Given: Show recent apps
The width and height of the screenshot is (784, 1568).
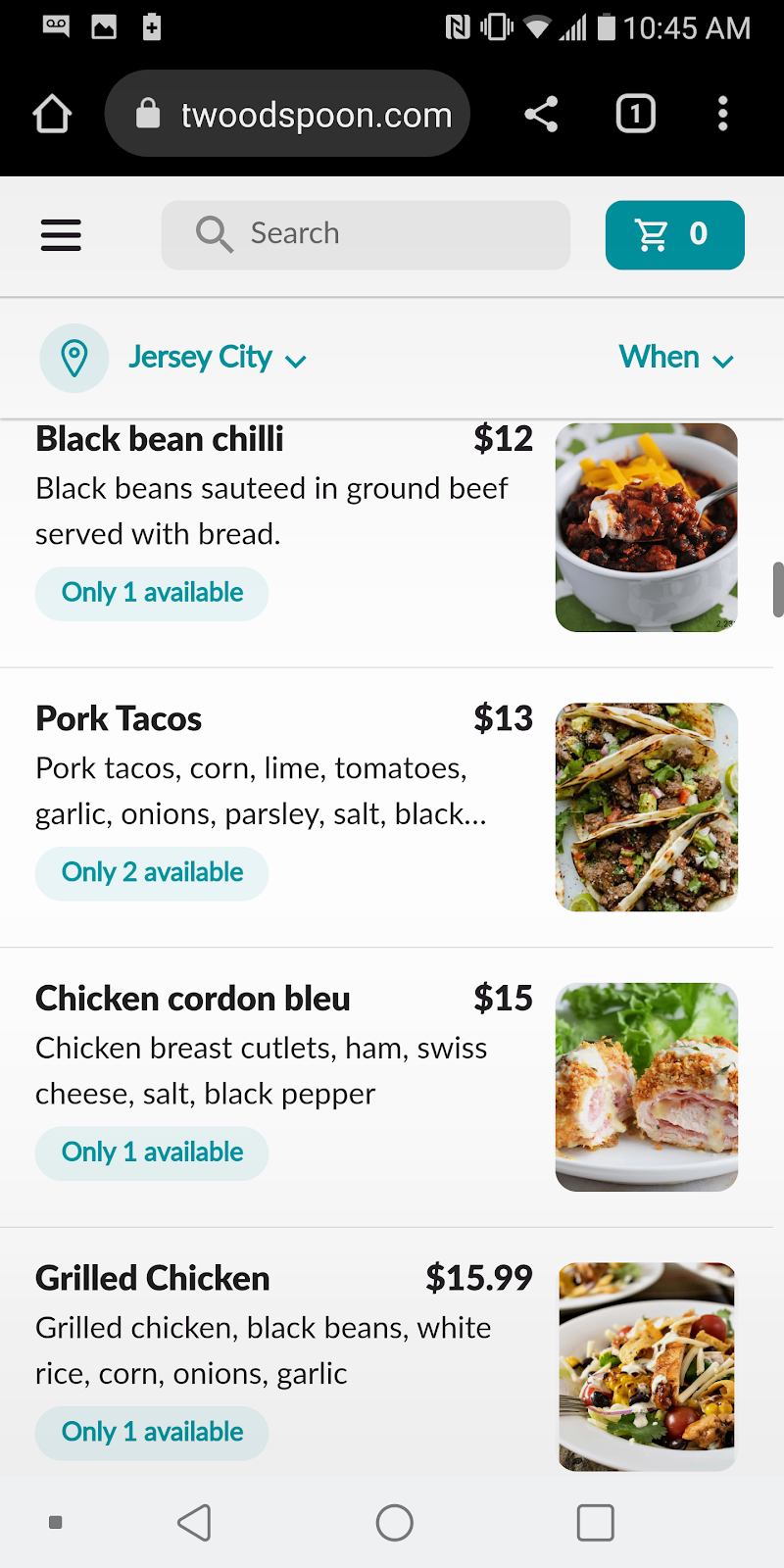Looking at the screenshot, I should point(595,1523).
